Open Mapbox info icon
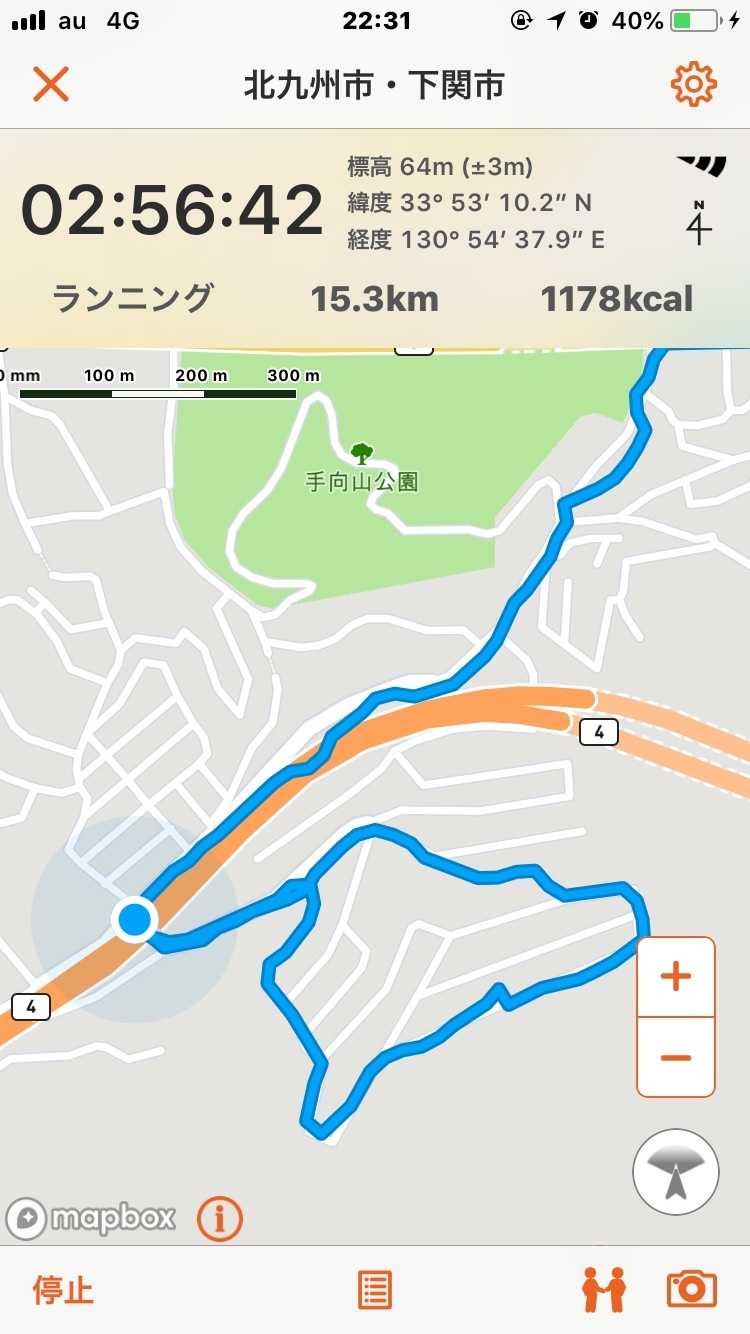 [220, 1218]
